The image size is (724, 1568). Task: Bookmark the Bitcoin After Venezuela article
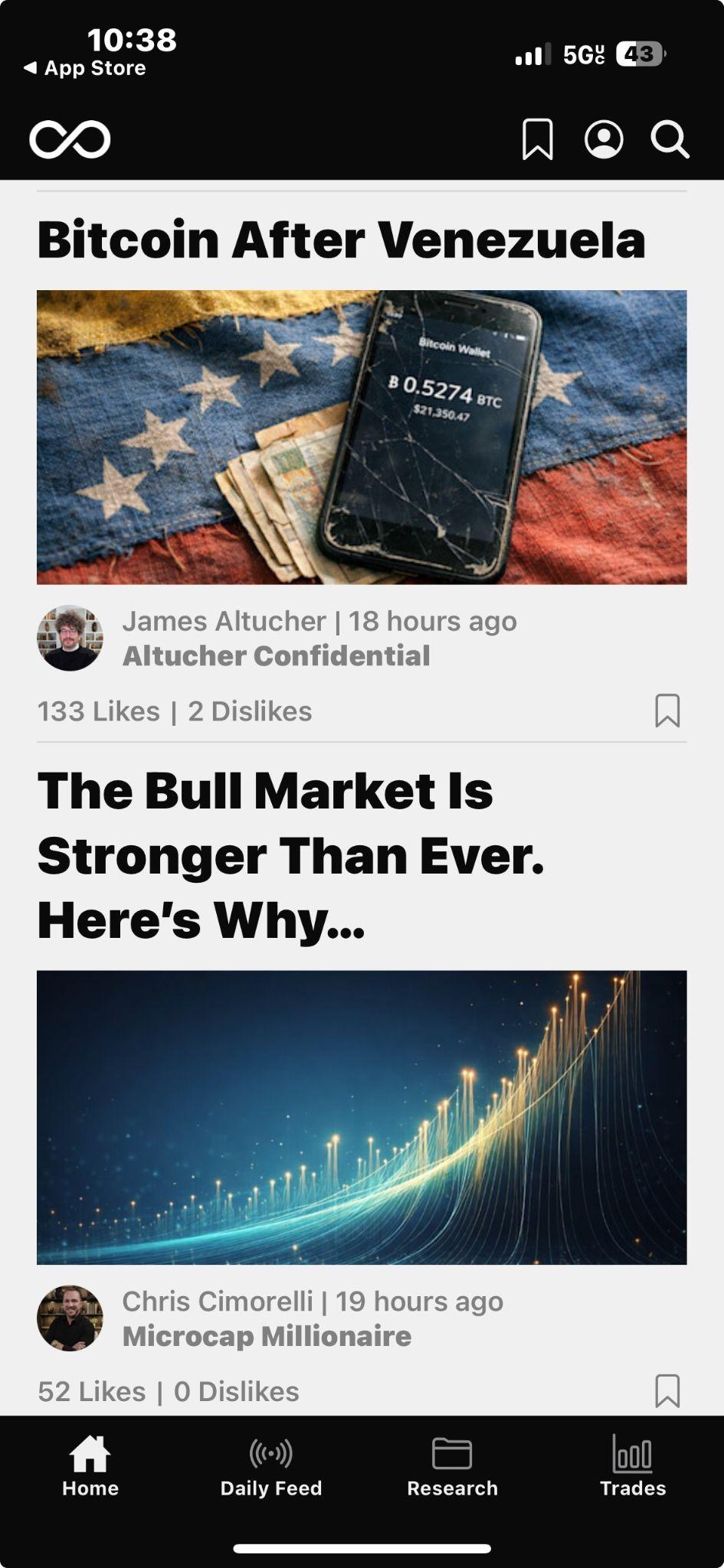click(667, 710)
